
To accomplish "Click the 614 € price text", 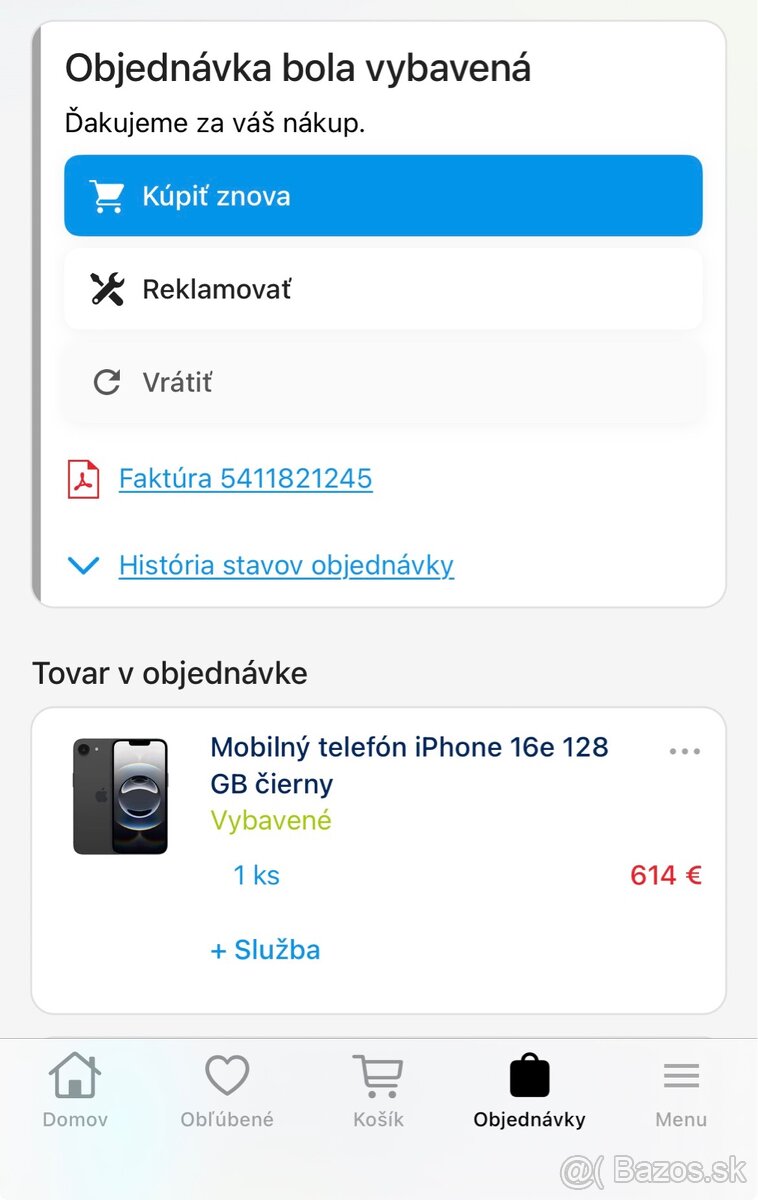I will 665,874.
